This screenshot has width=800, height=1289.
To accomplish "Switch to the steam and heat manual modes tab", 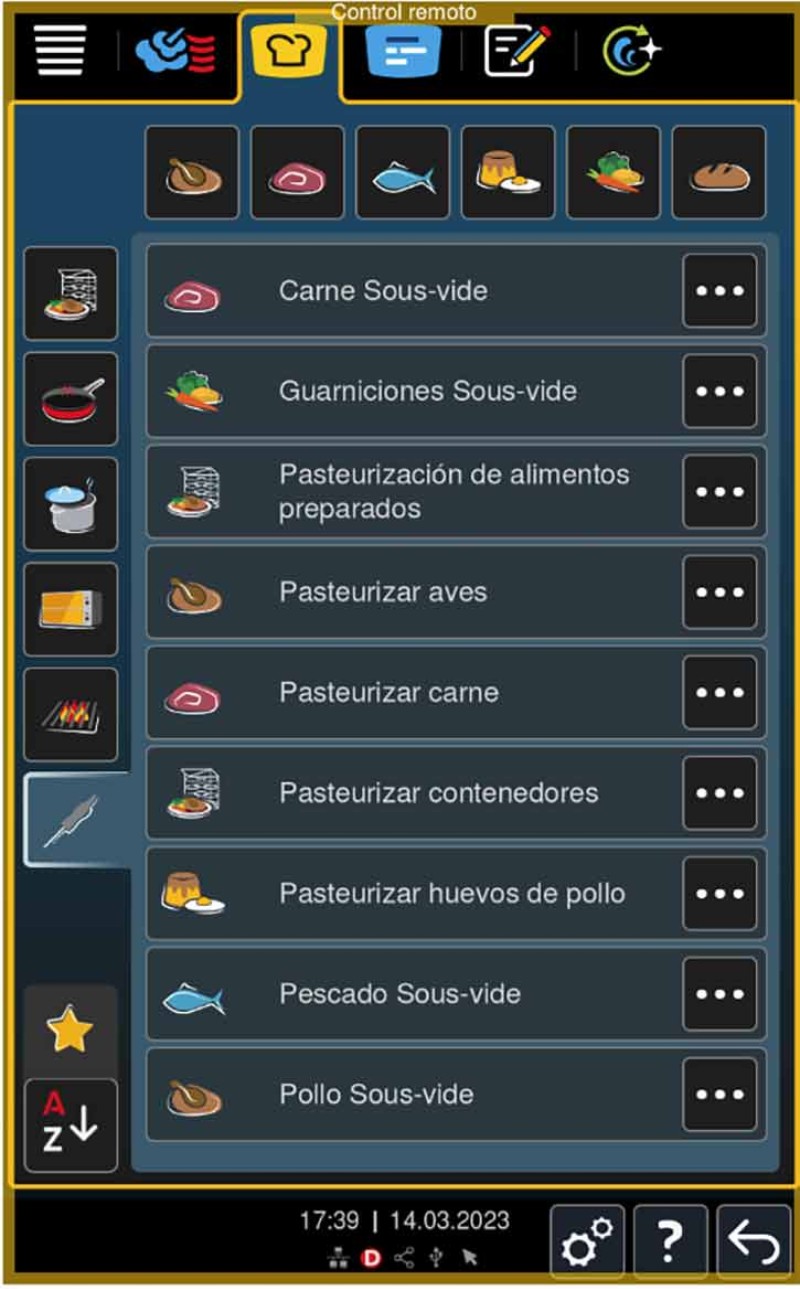I will (x=176, y=50).
